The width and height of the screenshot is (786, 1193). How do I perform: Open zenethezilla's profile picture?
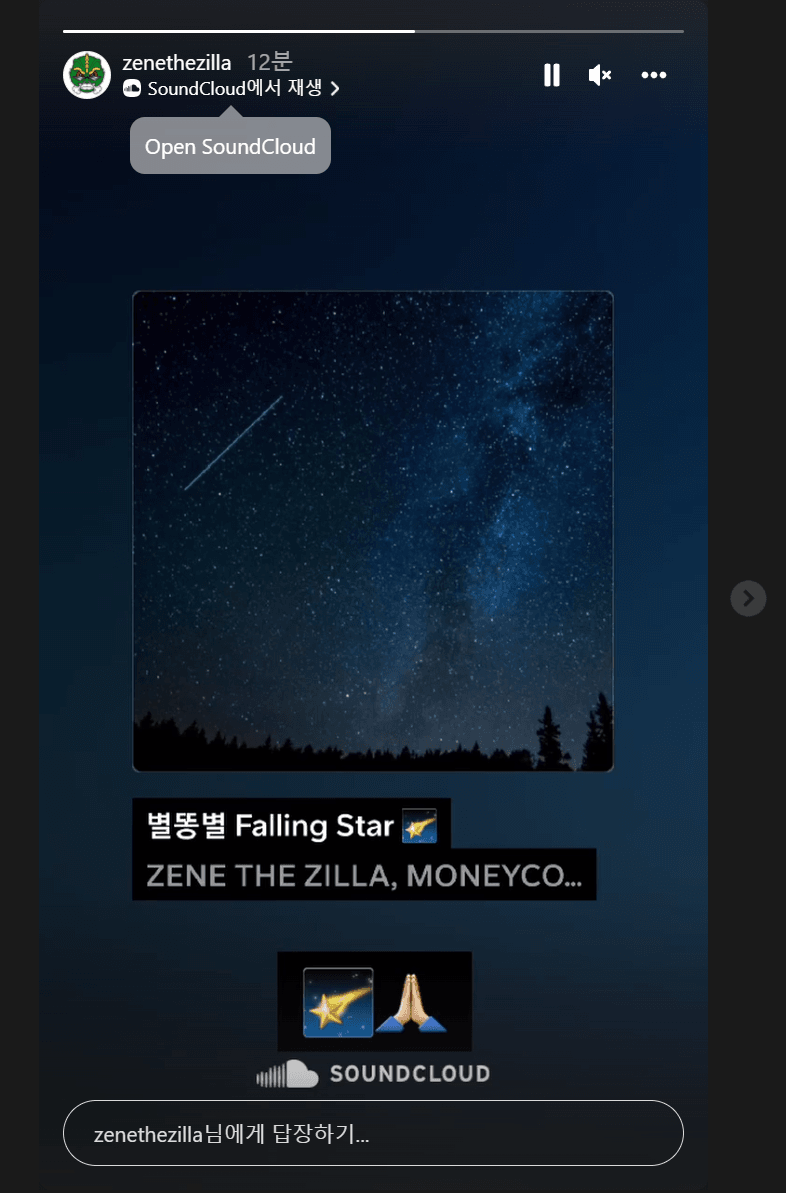[x=87, y=75]
